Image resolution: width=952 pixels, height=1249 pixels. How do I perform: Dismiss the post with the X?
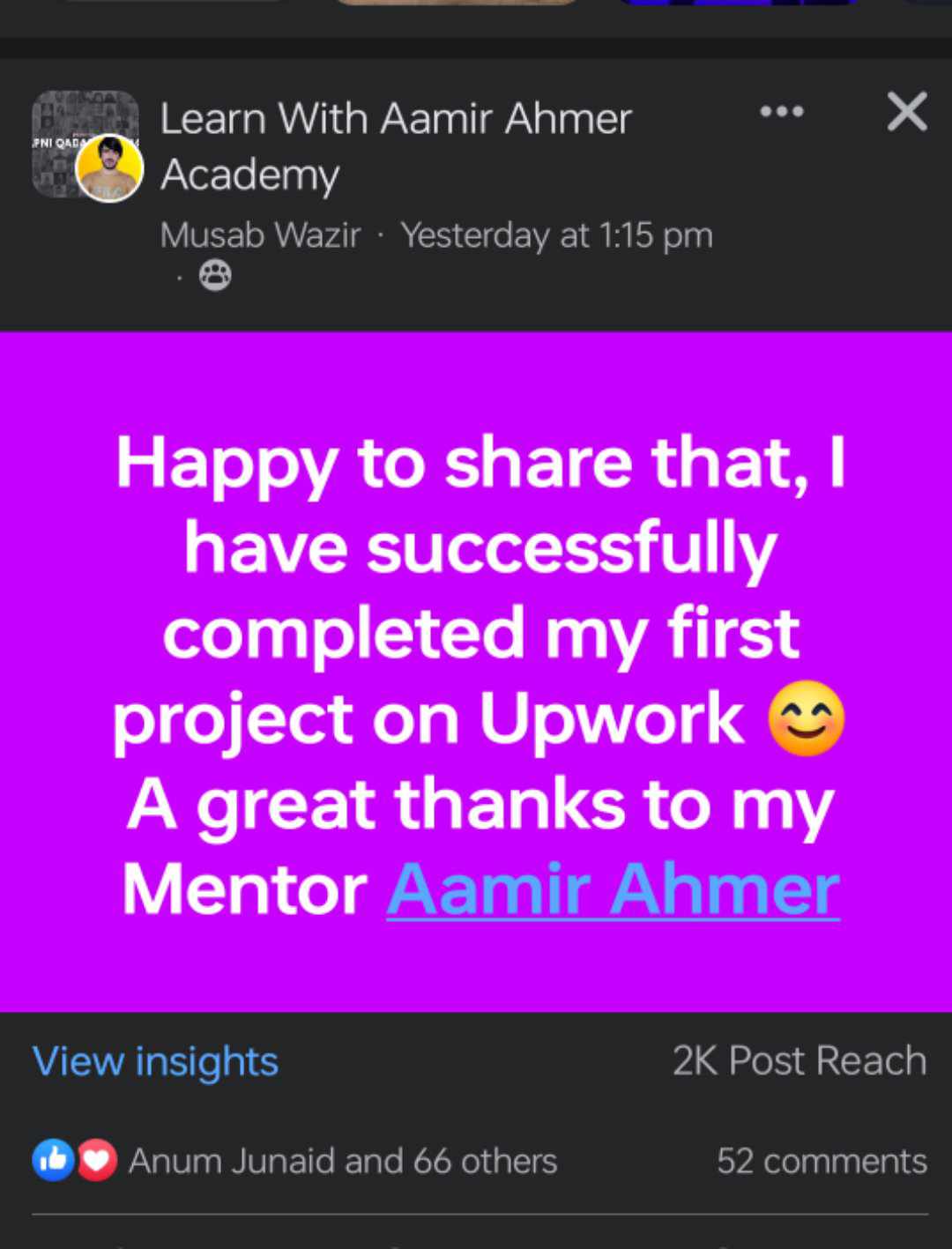(906, 112)
